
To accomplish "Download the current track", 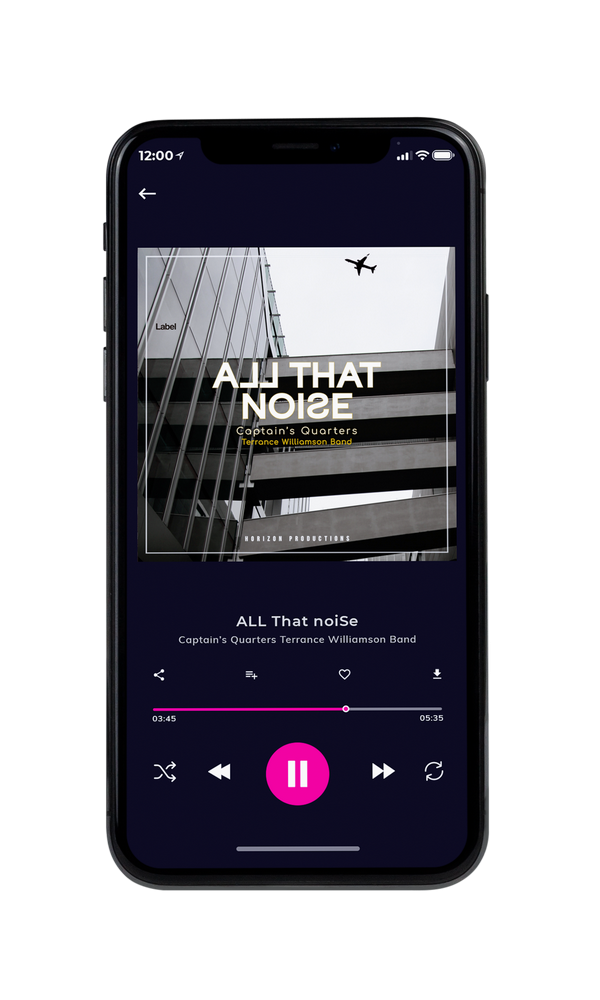I will [437, 674].
